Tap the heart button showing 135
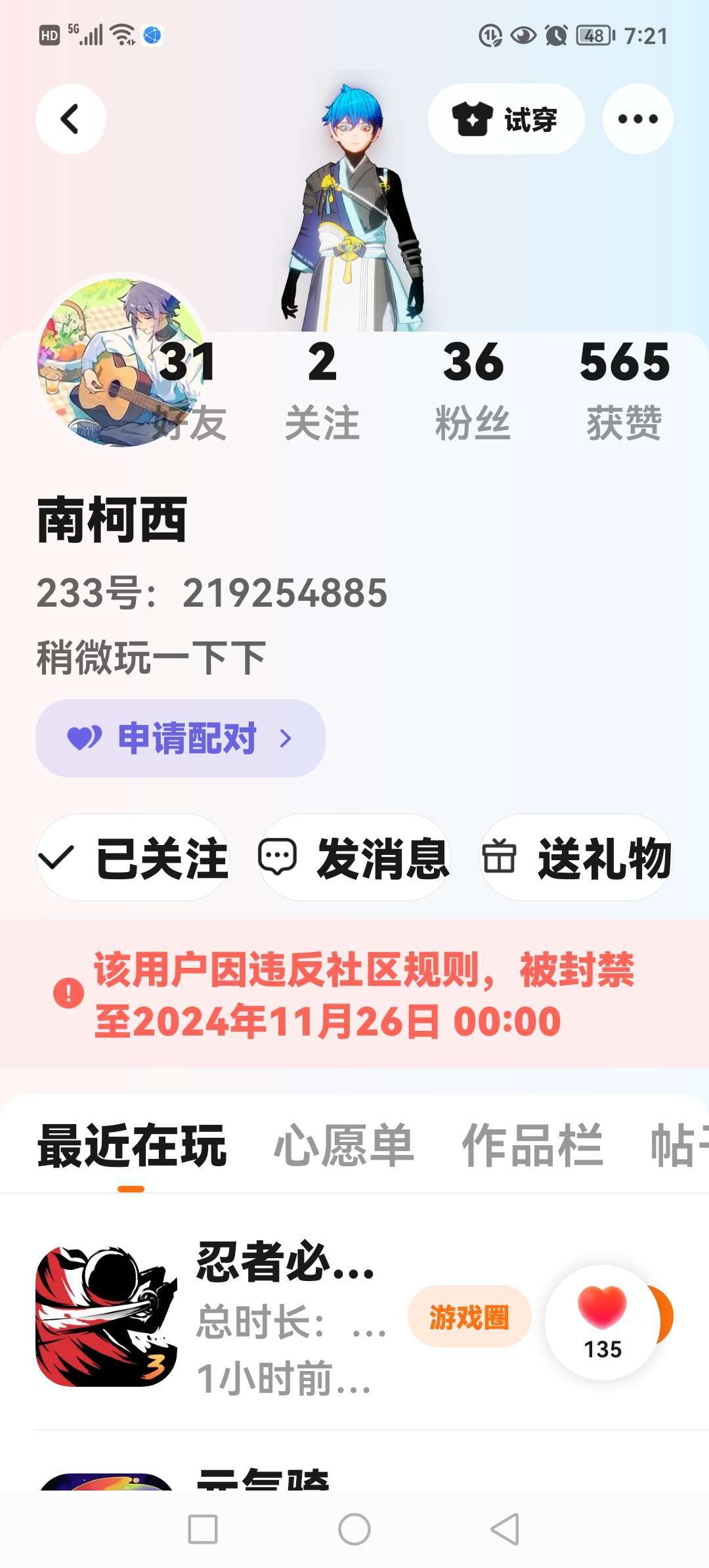 [x=602, y=1321]
